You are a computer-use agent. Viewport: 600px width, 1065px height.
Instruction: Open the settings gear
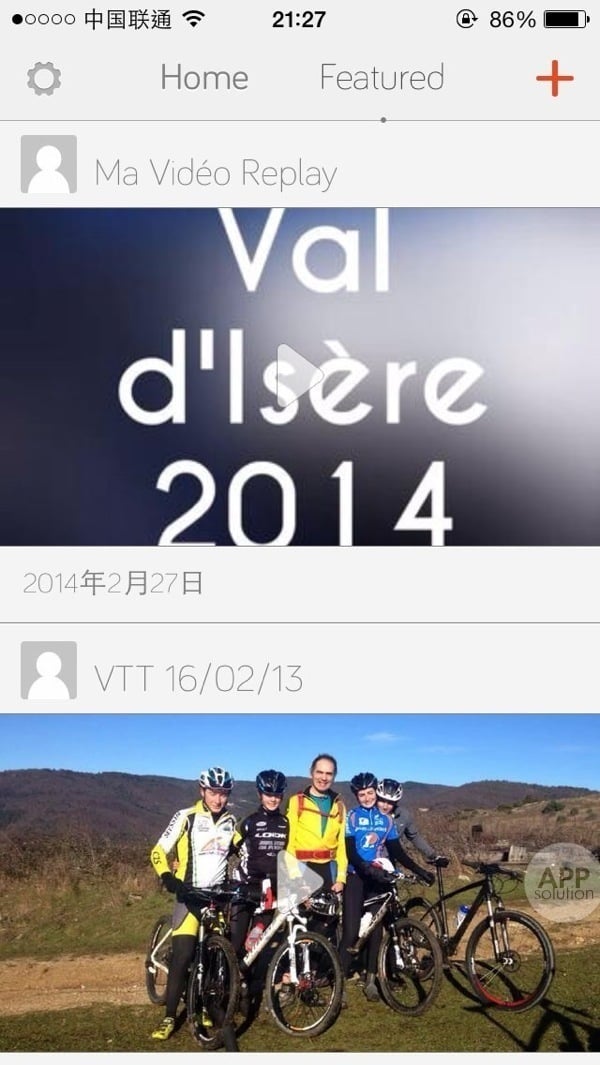click(44, 78)
